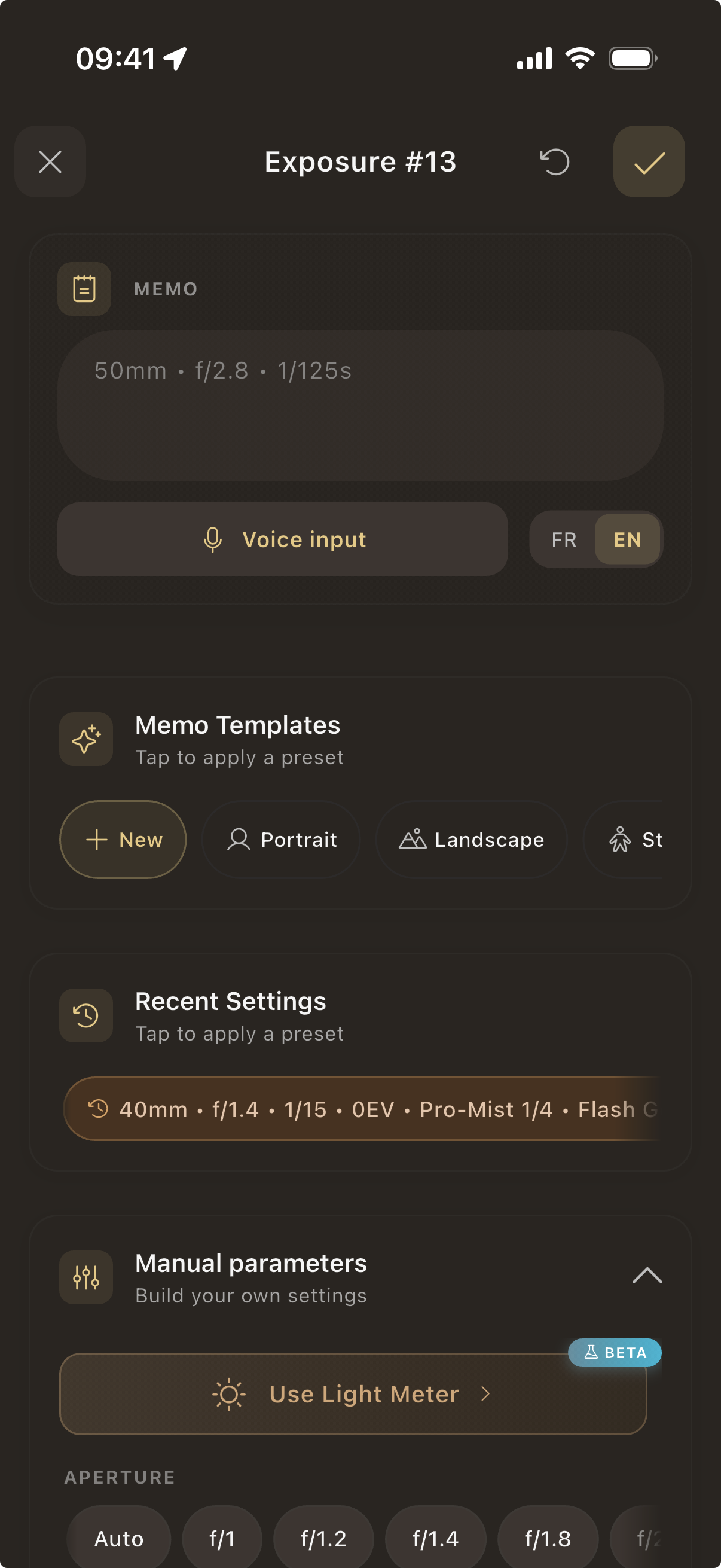
Task: Choose f/1.2 aperture
Action: pos(323,1539)
